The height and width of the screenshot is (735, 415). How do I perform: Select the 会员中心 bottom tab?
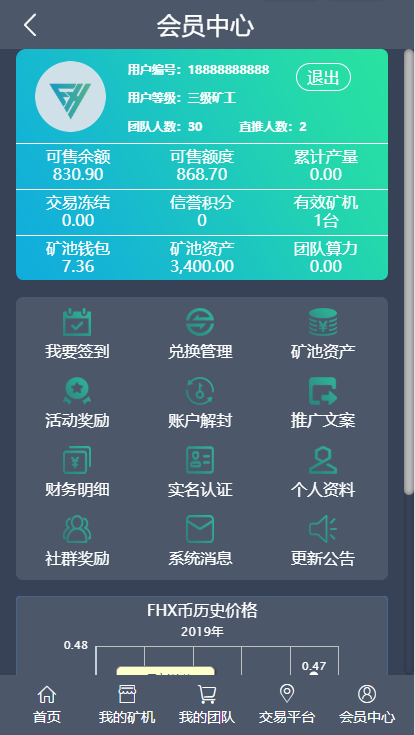tap(367, 705)
